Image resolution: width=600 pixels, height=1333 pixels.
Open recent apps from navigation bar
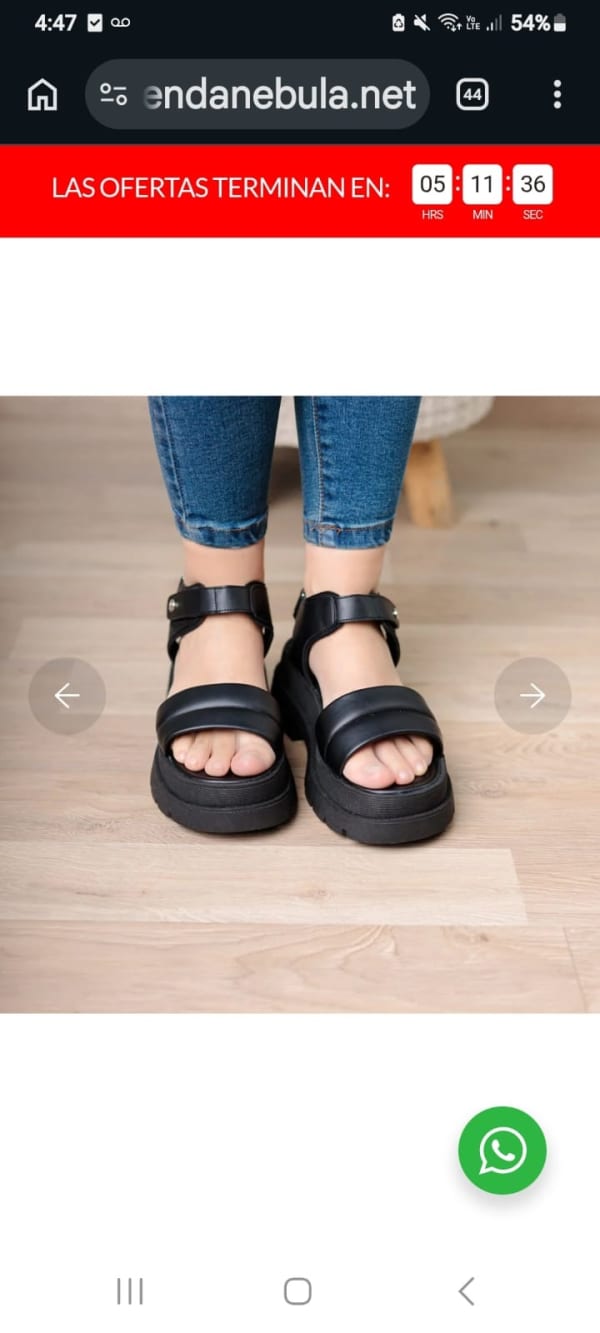[130, 1291]
